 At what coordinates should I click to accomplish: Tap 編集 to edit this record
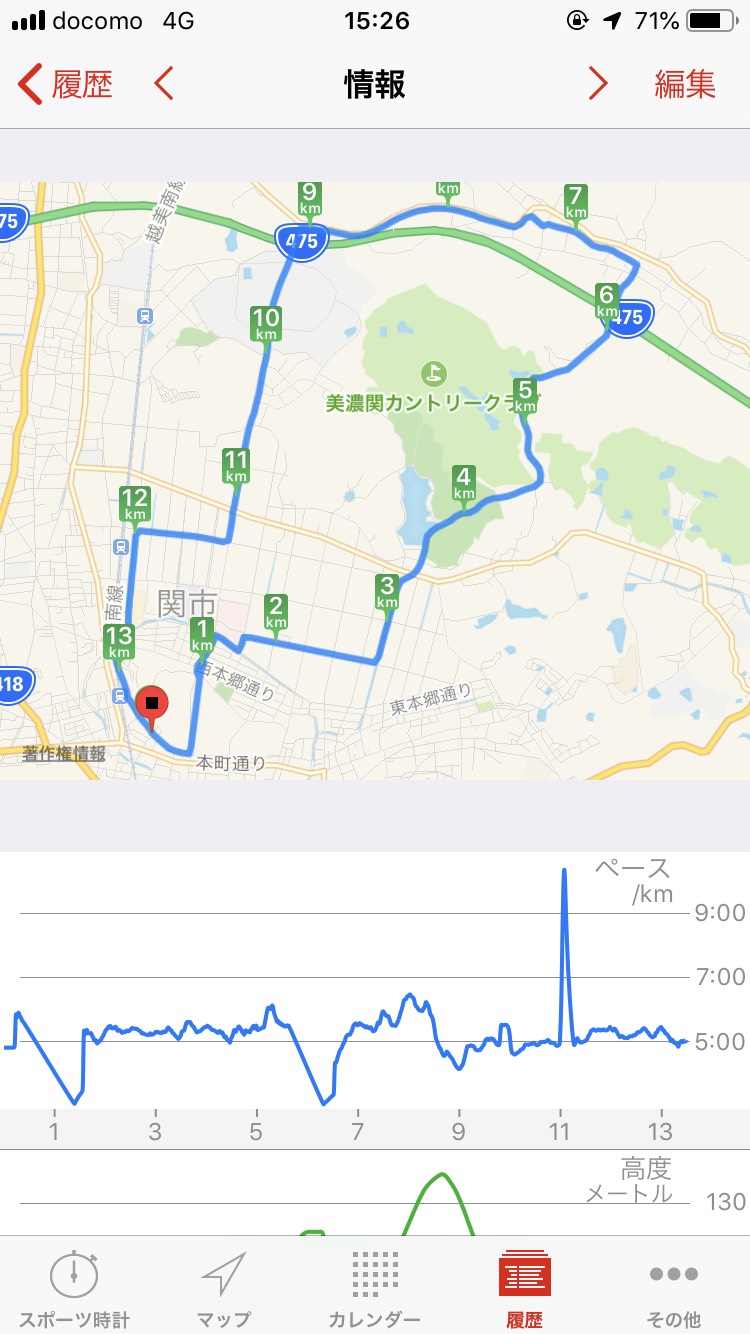[685, 84]
